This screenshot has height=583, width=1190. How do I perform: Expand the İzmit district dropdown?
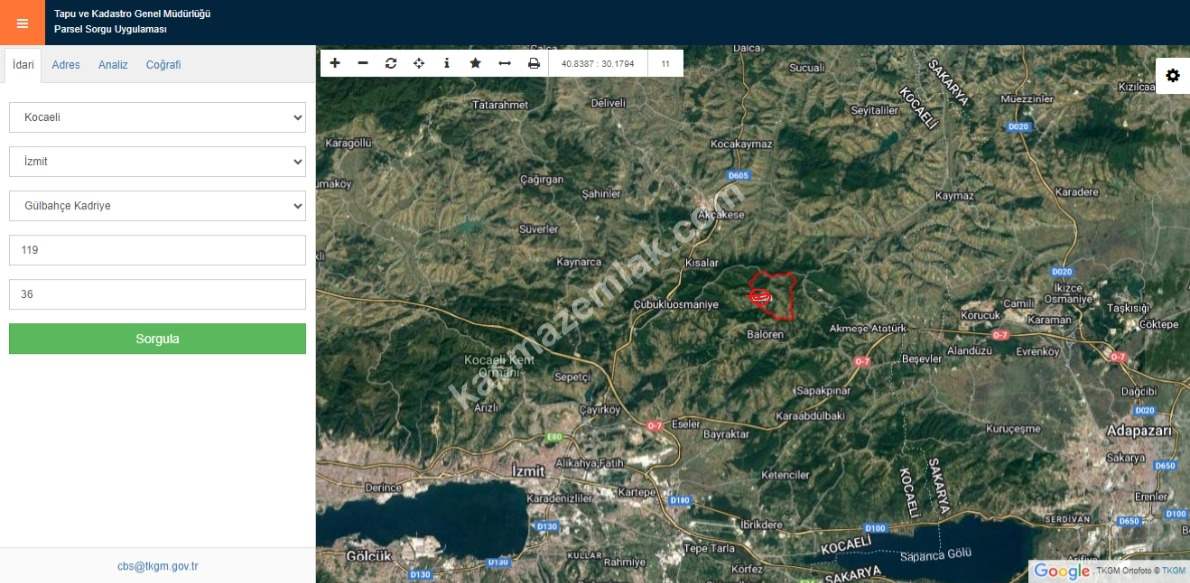pyautogui.click(x=157, y=161)
